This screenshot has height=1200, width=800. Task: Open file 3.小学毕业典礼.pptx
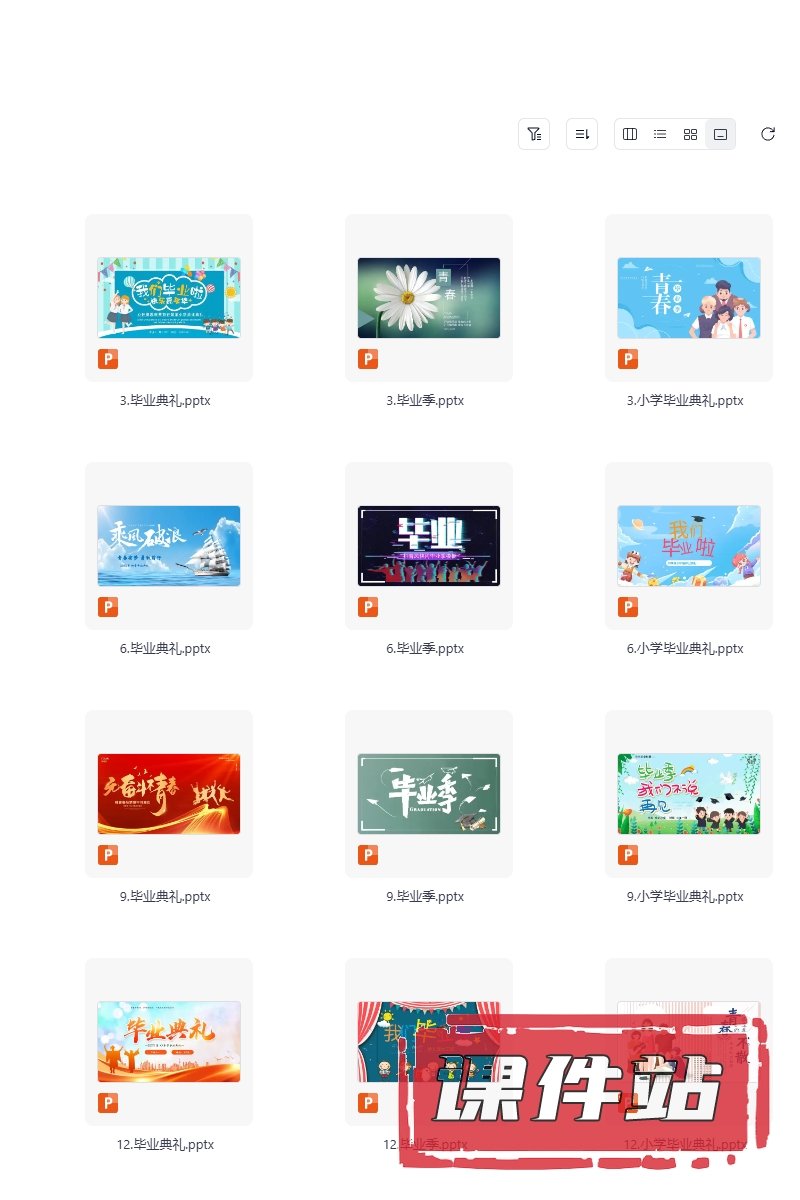coord(688,298)
